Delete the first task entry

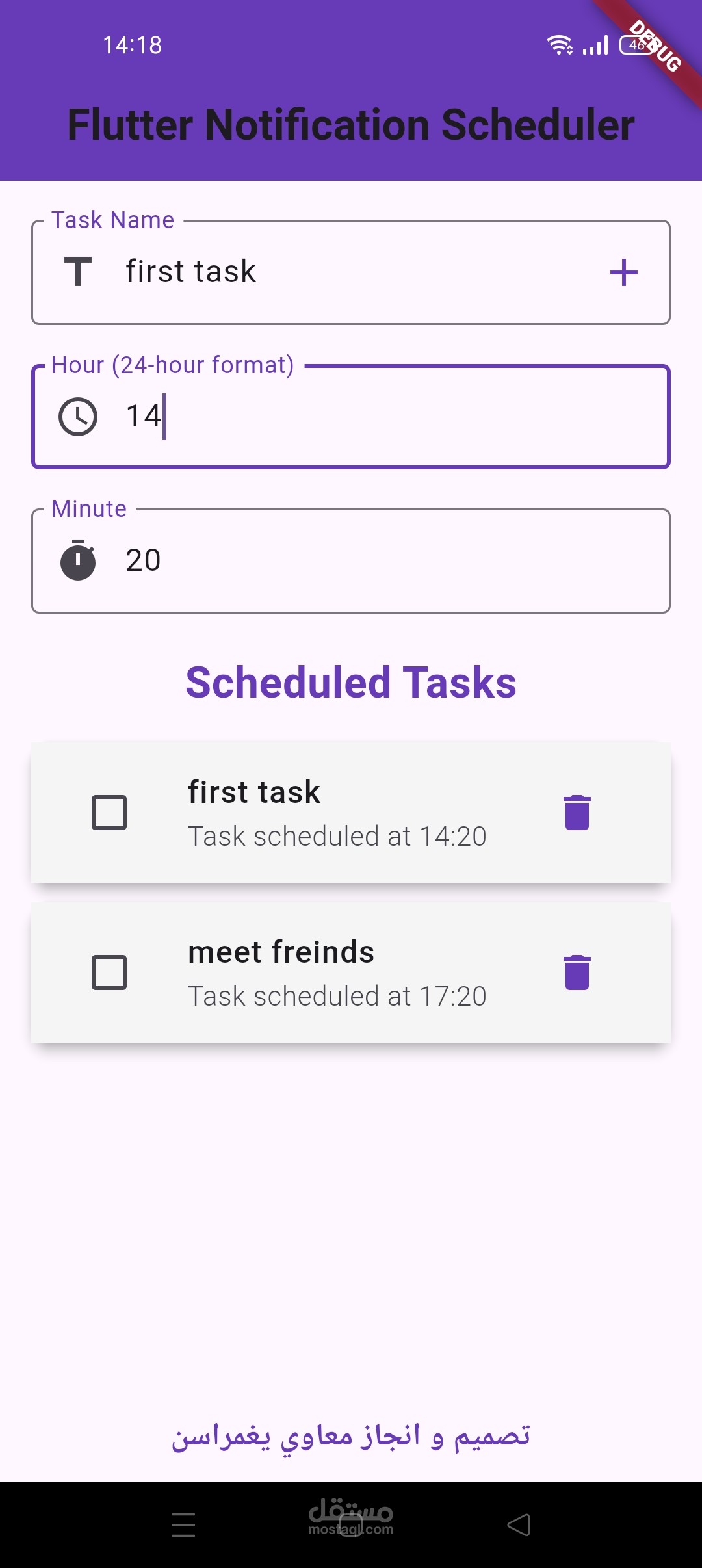point(577,813)
